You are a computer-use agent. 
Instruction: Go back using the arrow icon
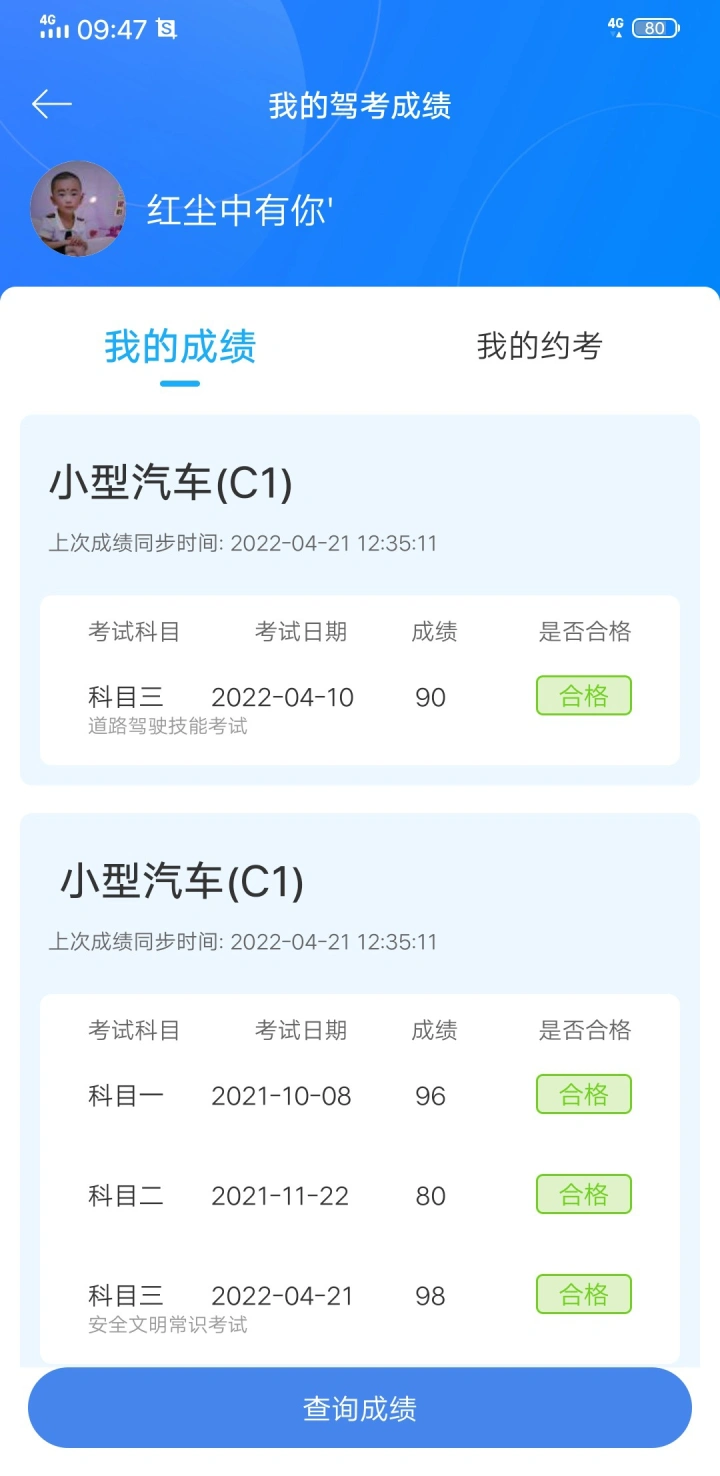52,104
